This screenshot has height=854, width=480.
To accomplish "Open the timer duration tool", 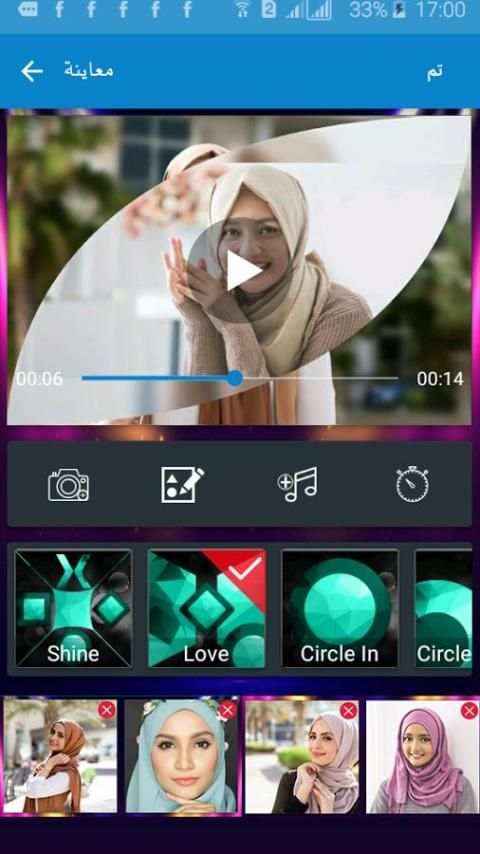I will tap(412, 484).
